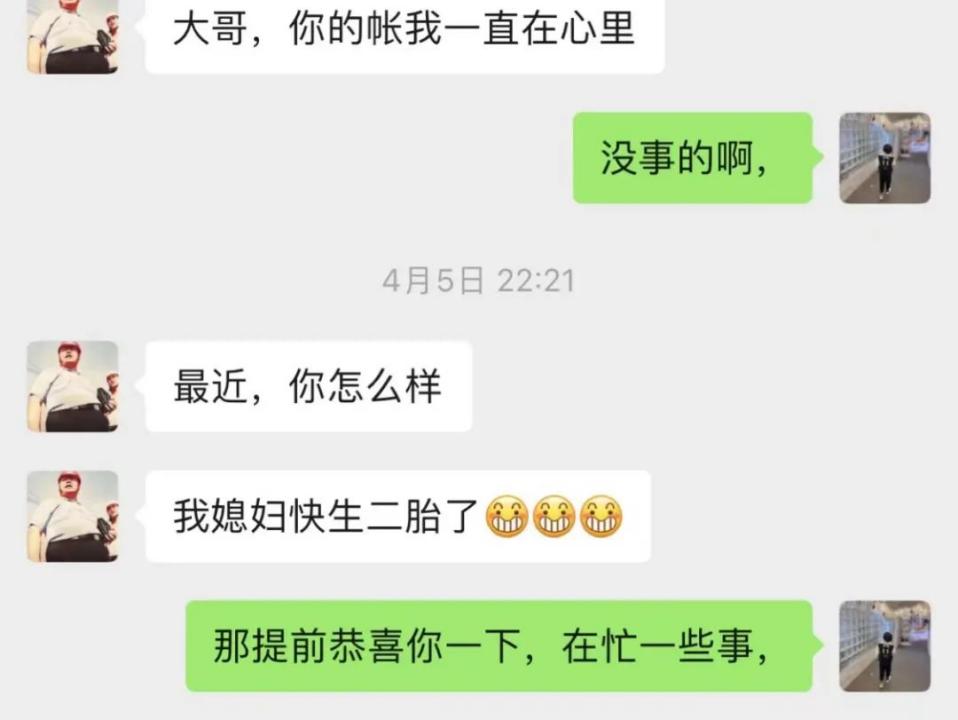
Task: Tap the avatar next to '大哥，你的帐我一直在心里'
Action: coord(72,35)
